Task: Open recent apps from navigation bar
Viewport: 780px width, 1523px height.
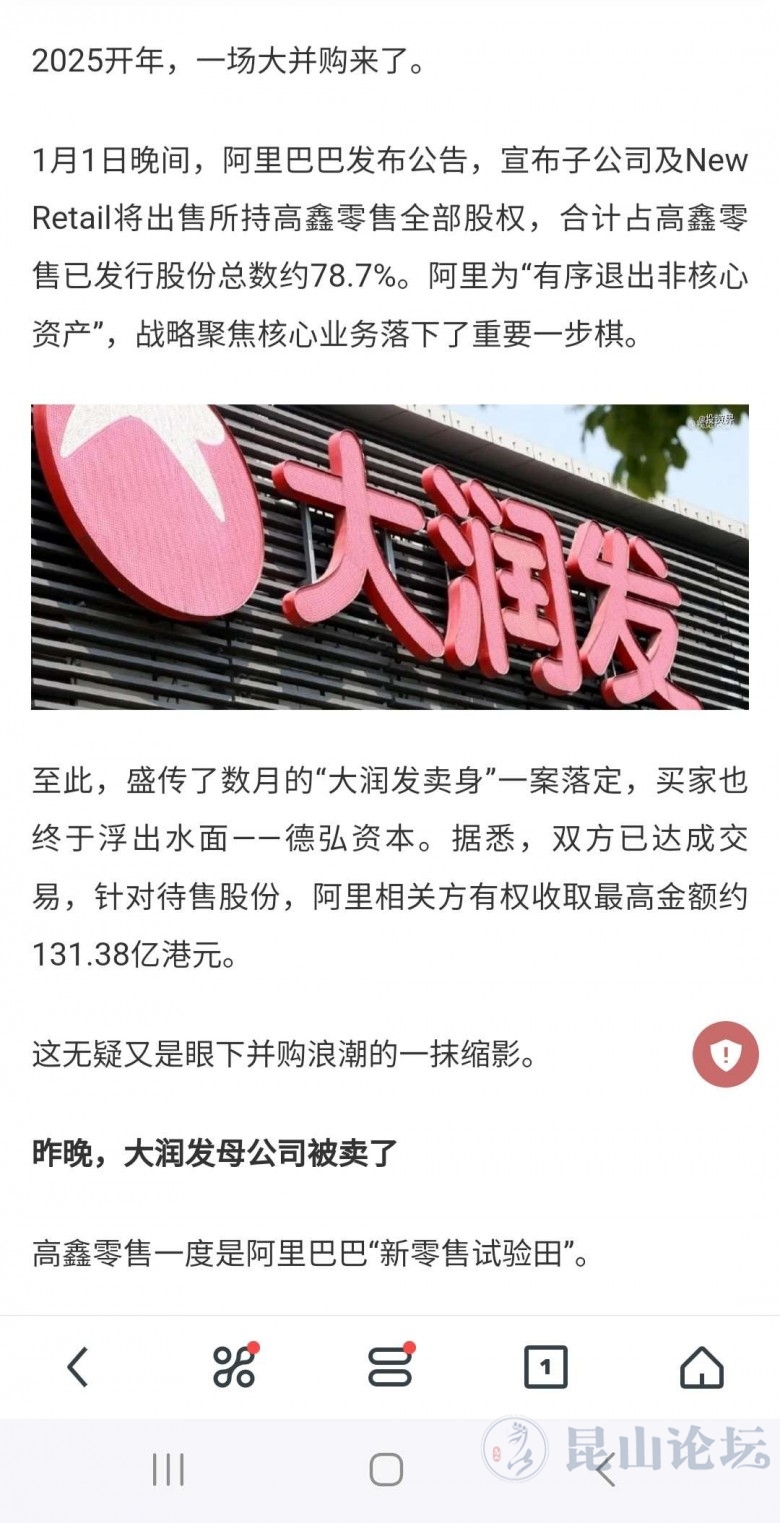Action: (x=168, y=1469)
